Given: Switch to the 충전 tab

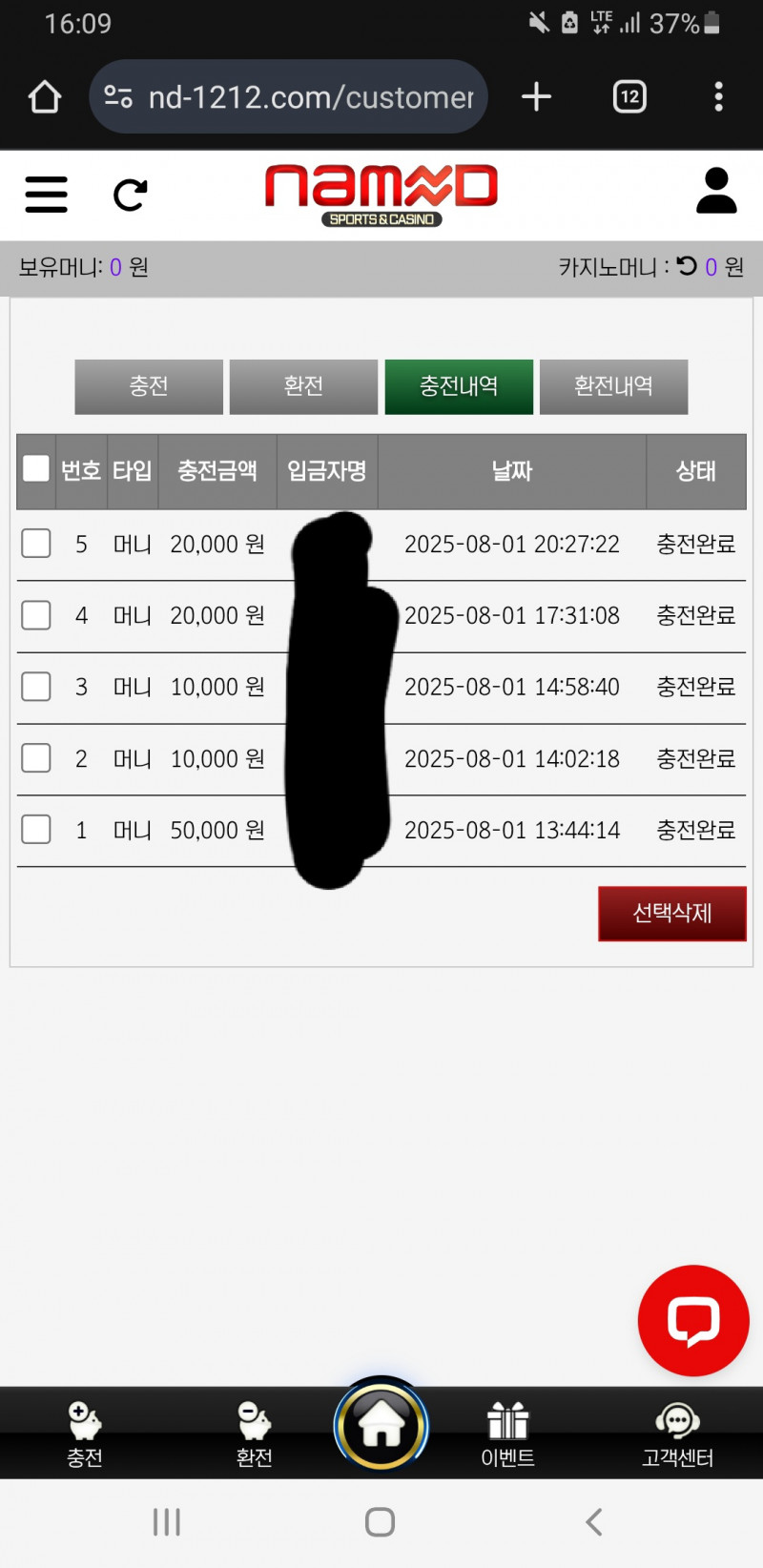Looking at the screenshot, I should 149,386.
